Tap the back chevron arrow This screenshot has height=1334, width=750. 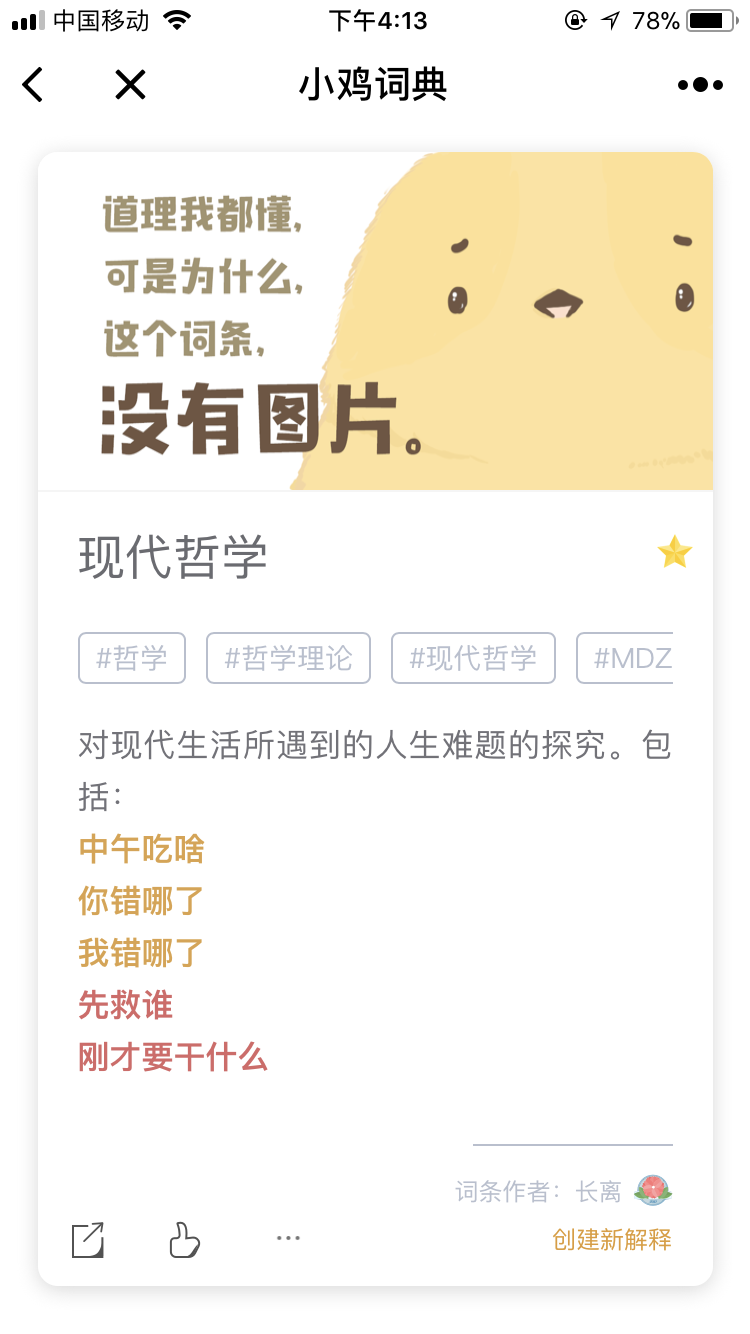[33, 85]
